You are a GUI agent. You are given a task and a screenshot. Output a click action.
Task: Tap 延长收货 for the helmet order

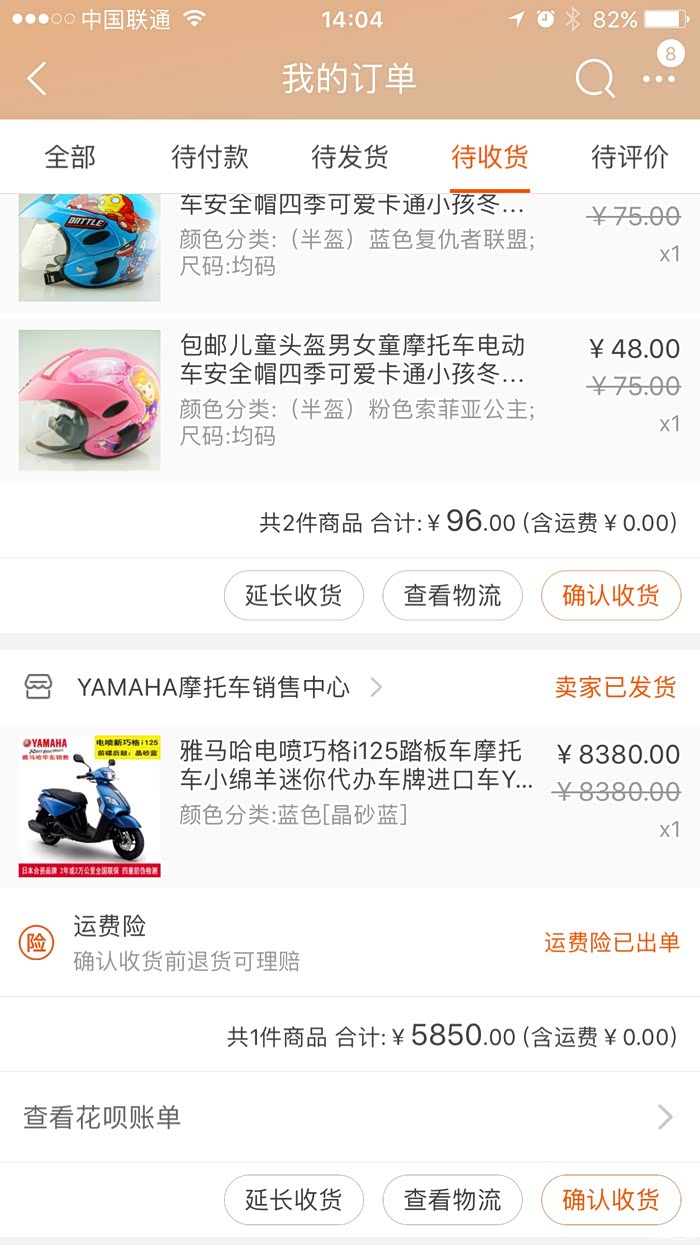(293, 596)
